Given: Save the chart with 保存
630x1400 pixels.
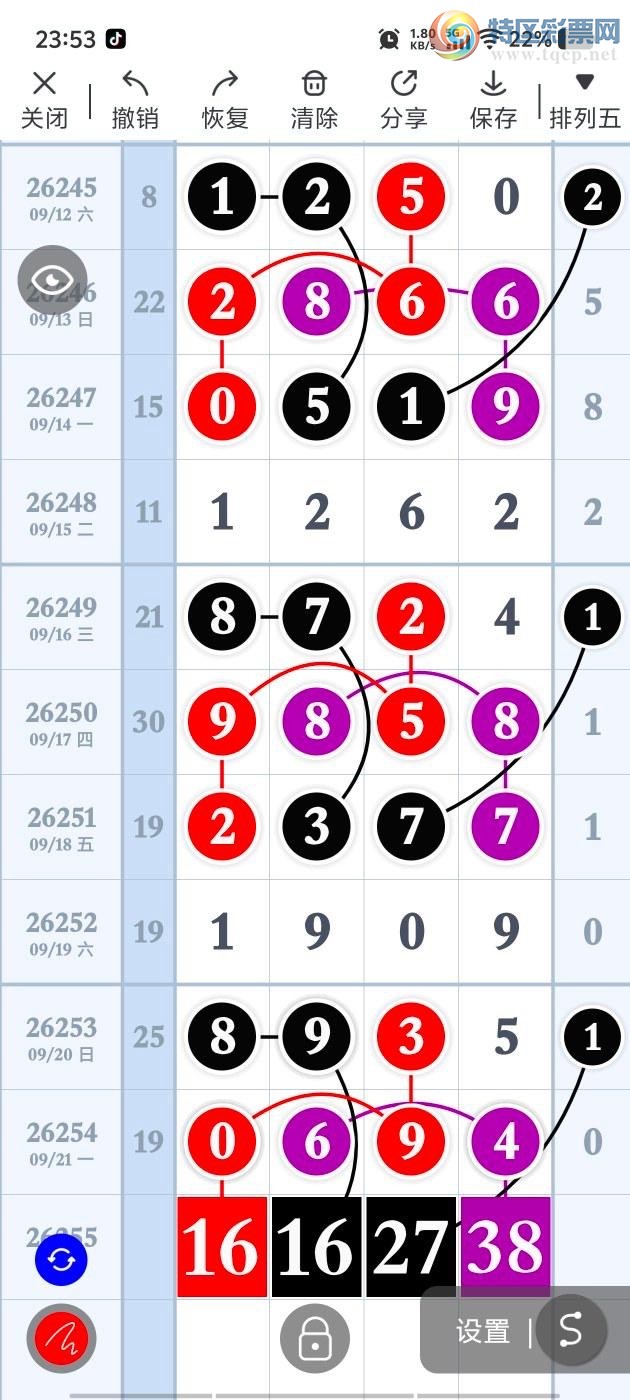Looking at the screenshot, I should (x=493, y=100).
